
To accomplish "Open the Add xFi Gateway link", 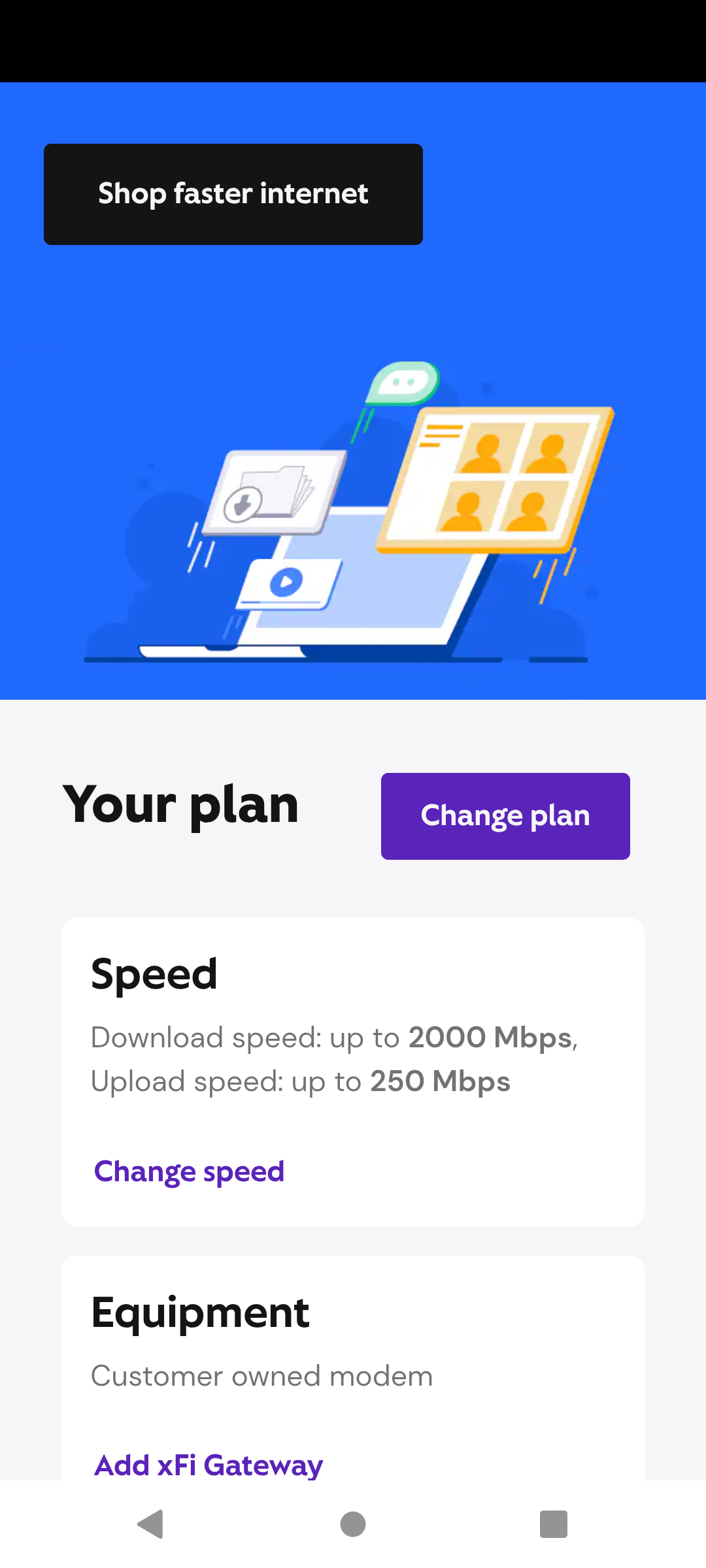I will pyautogui.click(x=209, y=1465).
